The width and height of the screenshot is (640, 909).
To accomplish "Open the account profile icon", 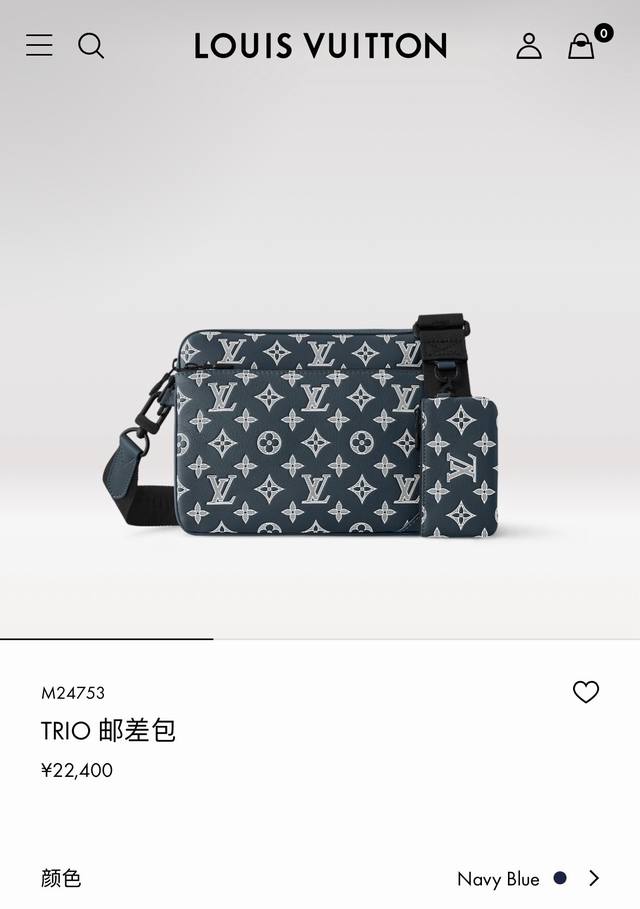I will (x=529, y=46).
